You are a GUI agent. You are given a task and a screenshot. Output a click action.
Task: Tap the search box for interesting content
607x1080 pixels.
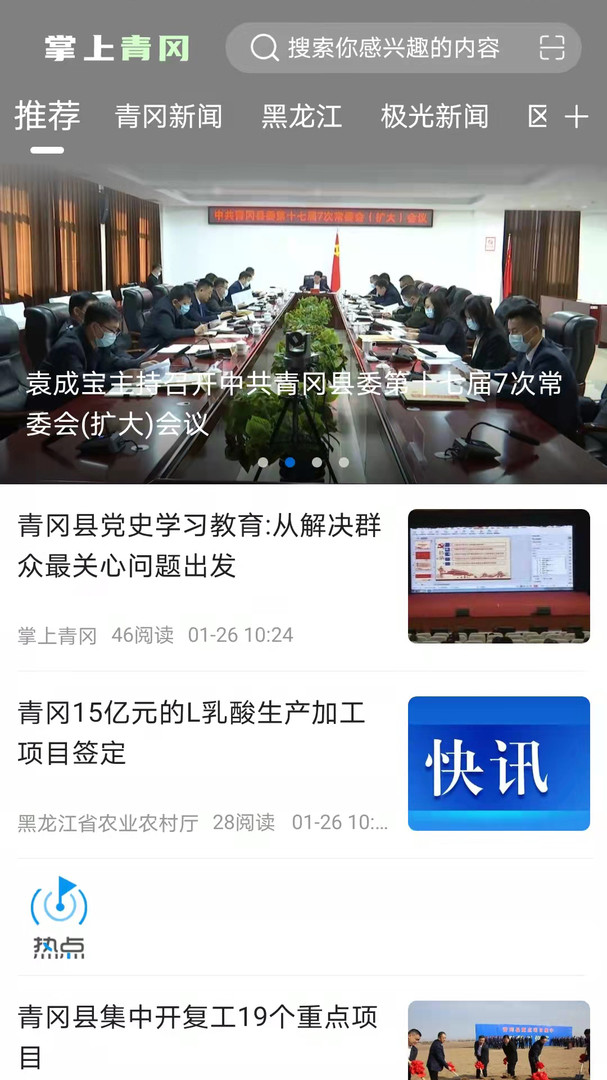coord(390,48)
